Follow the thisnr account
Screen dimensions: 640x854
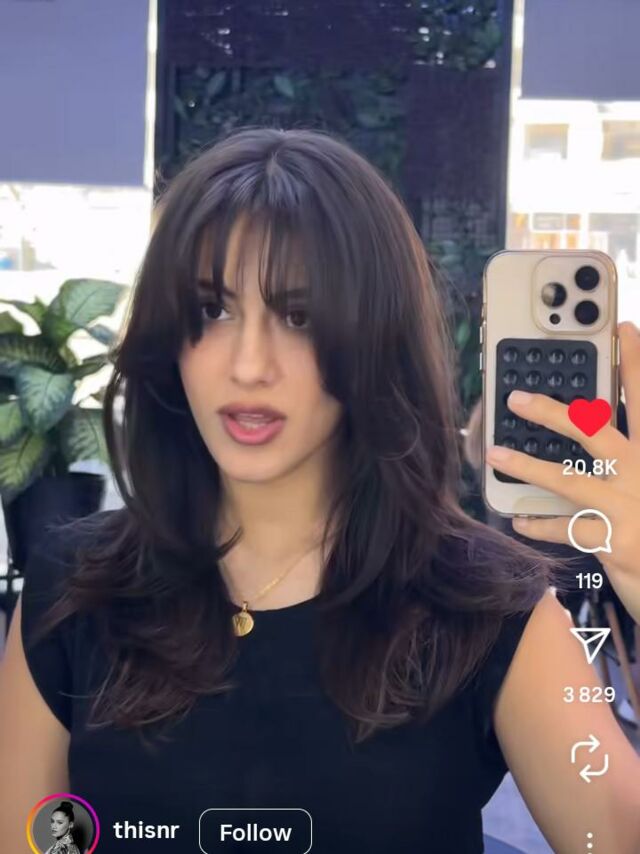255,832
